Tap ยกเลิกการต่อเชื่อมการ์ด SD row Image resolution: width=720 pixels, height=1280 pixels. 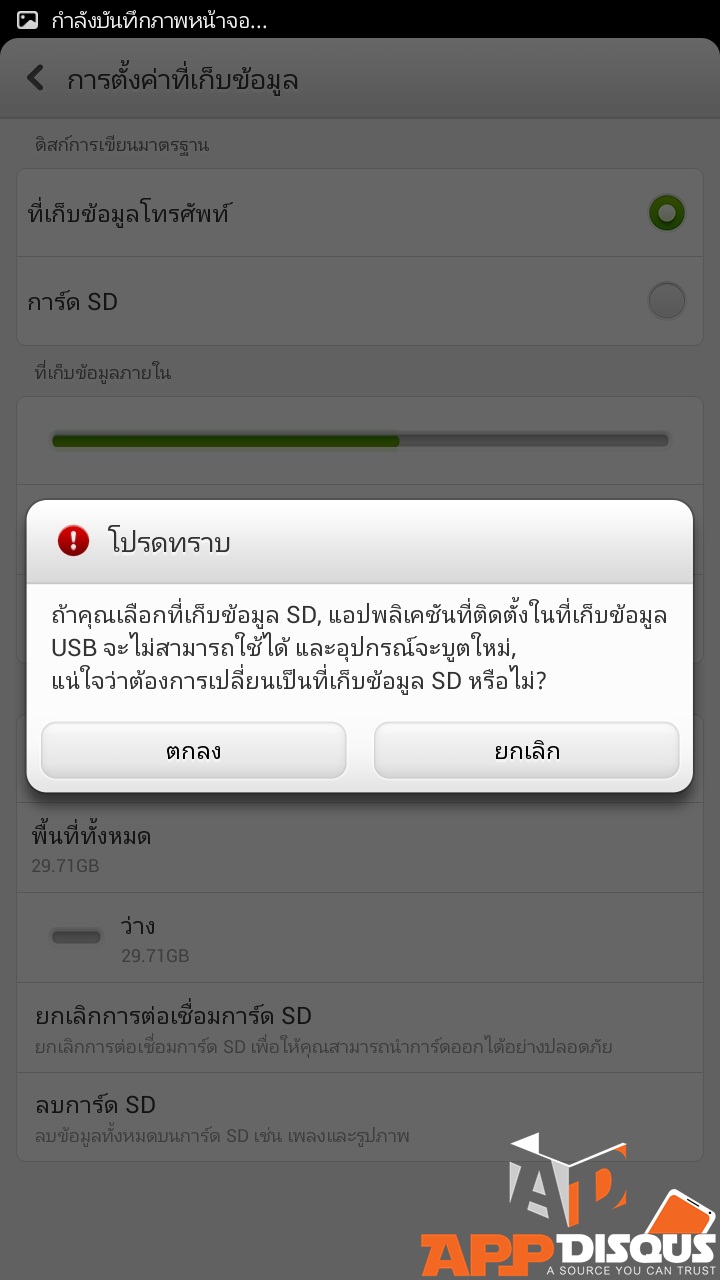click(360, 1029)
